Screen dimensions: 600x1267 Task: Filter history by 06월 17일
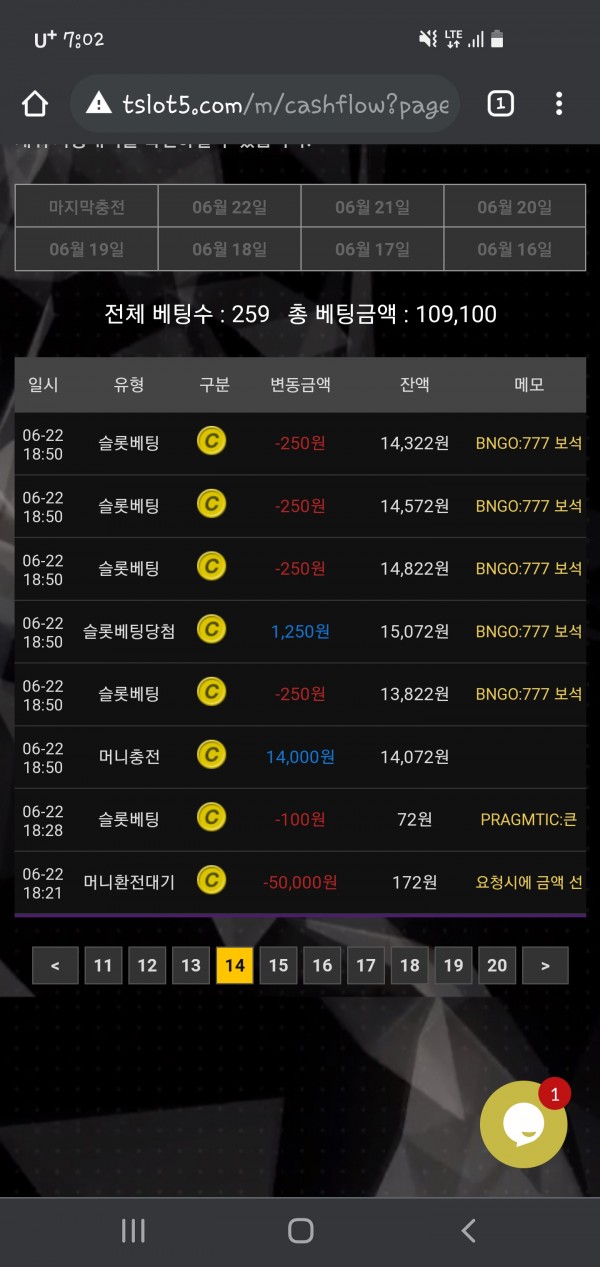pyautogui.click(x=372, y=249)
